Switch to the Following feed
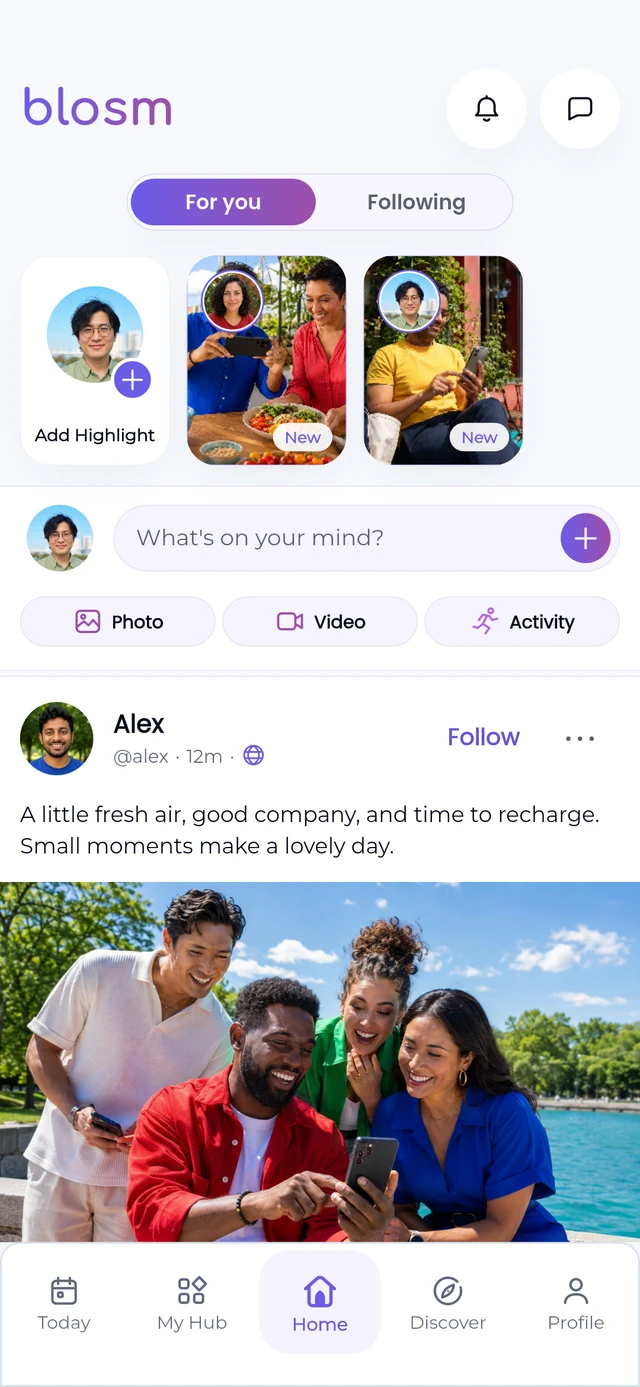This screenshot has height=1387, width=640. click(416, 202)
